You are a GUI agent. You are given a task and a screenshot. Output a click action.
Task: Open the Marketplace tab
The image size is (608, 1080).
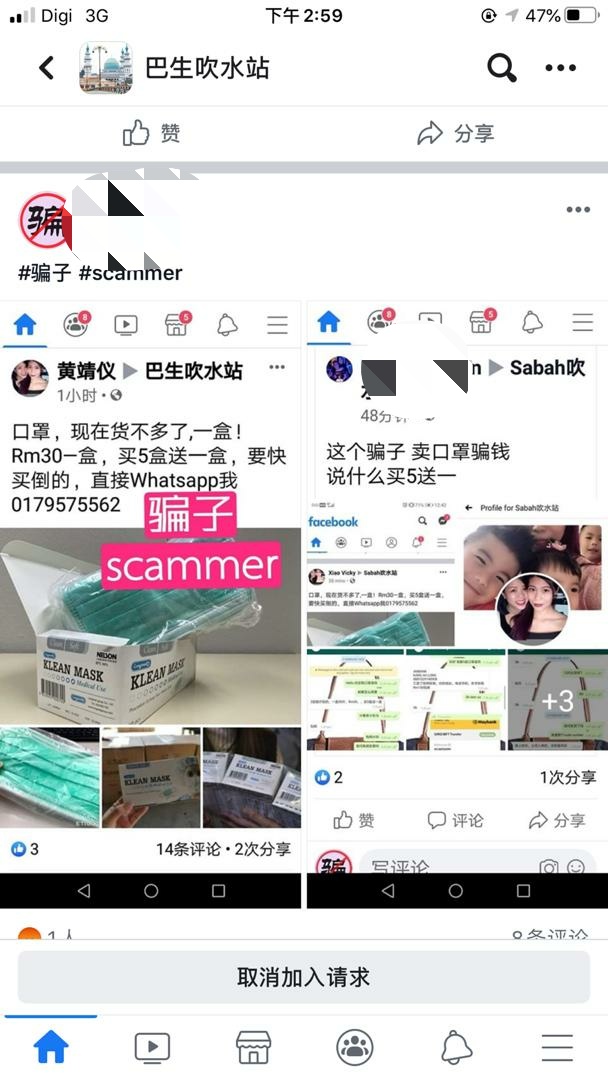click(253, 1047)
